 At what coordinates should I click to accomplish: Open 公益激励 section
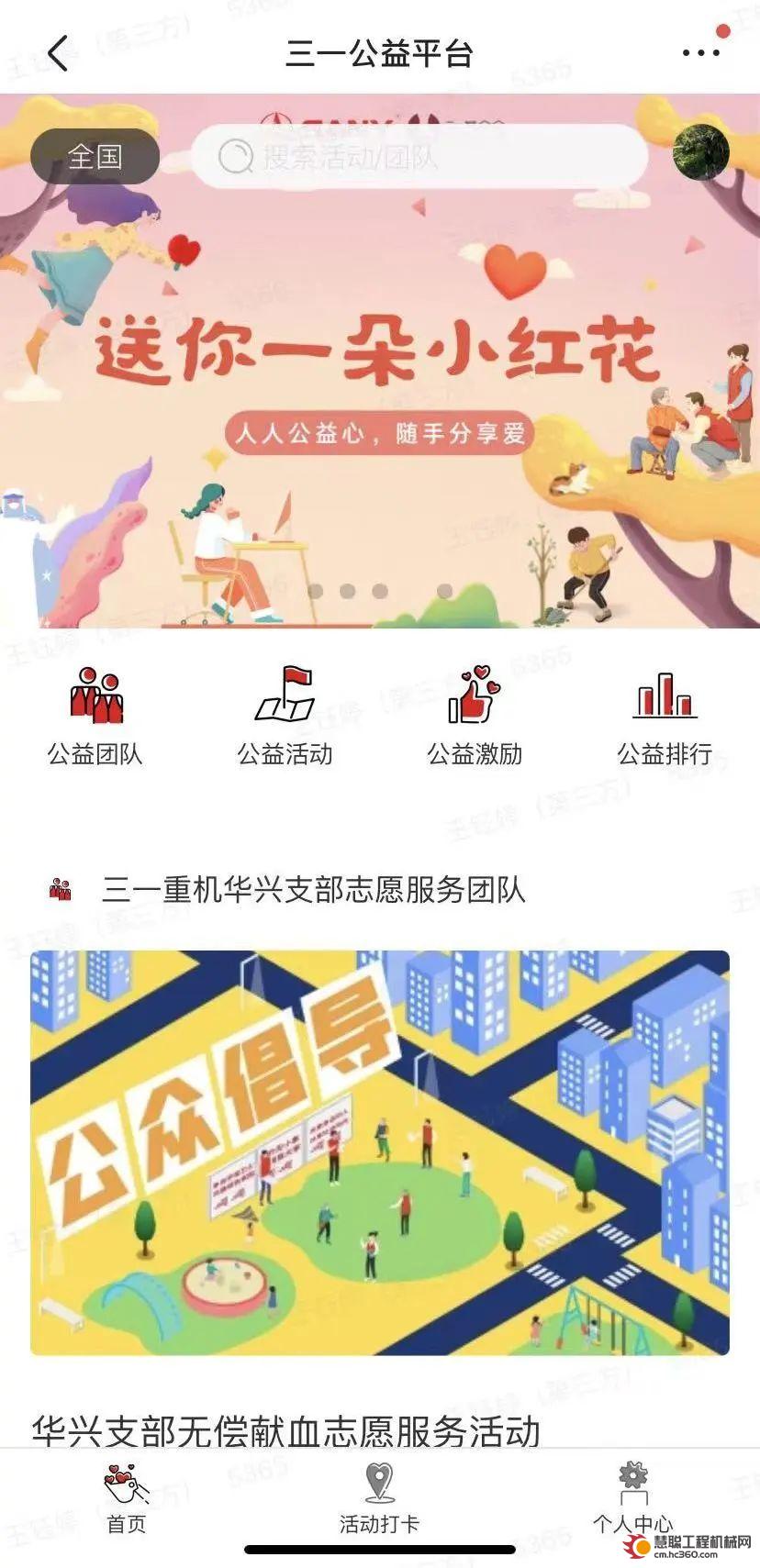475,716
